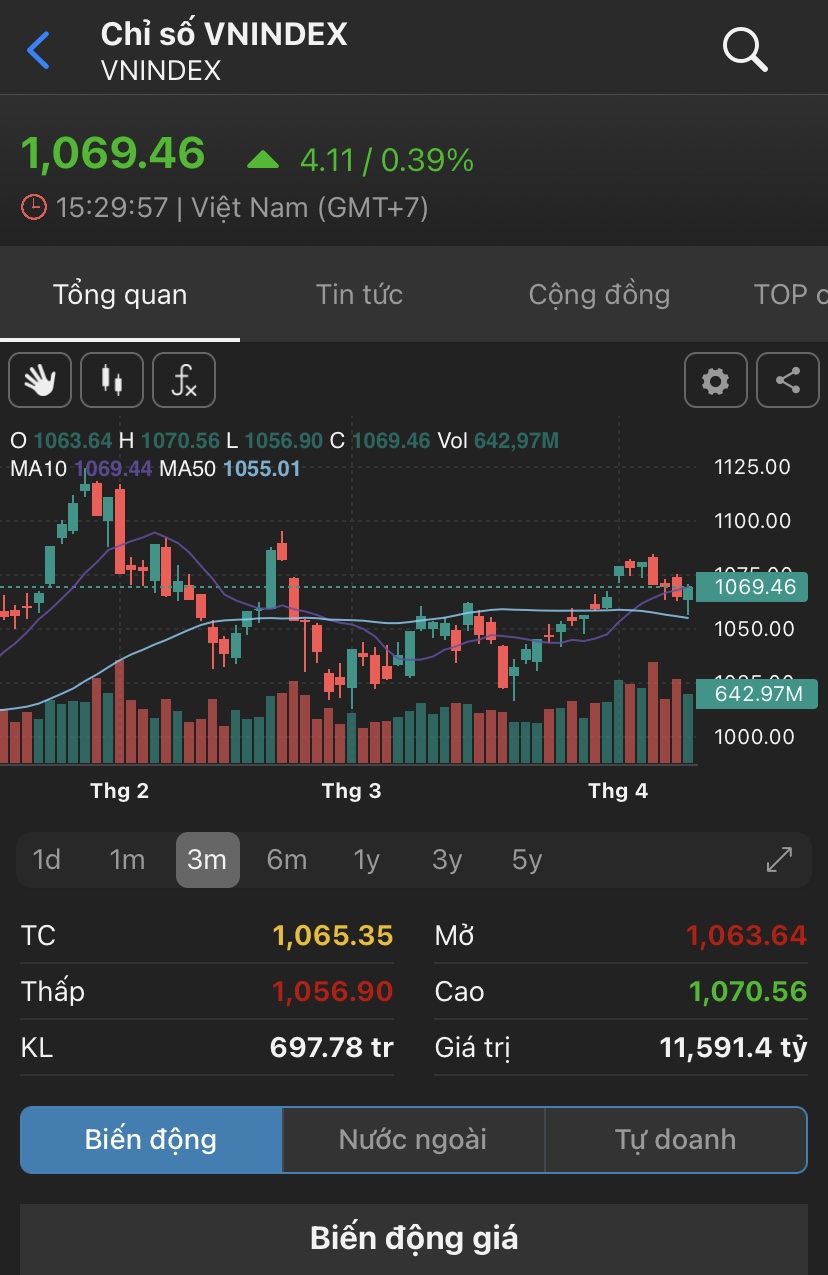Select the 1d time range

click(x=47, y=860)
